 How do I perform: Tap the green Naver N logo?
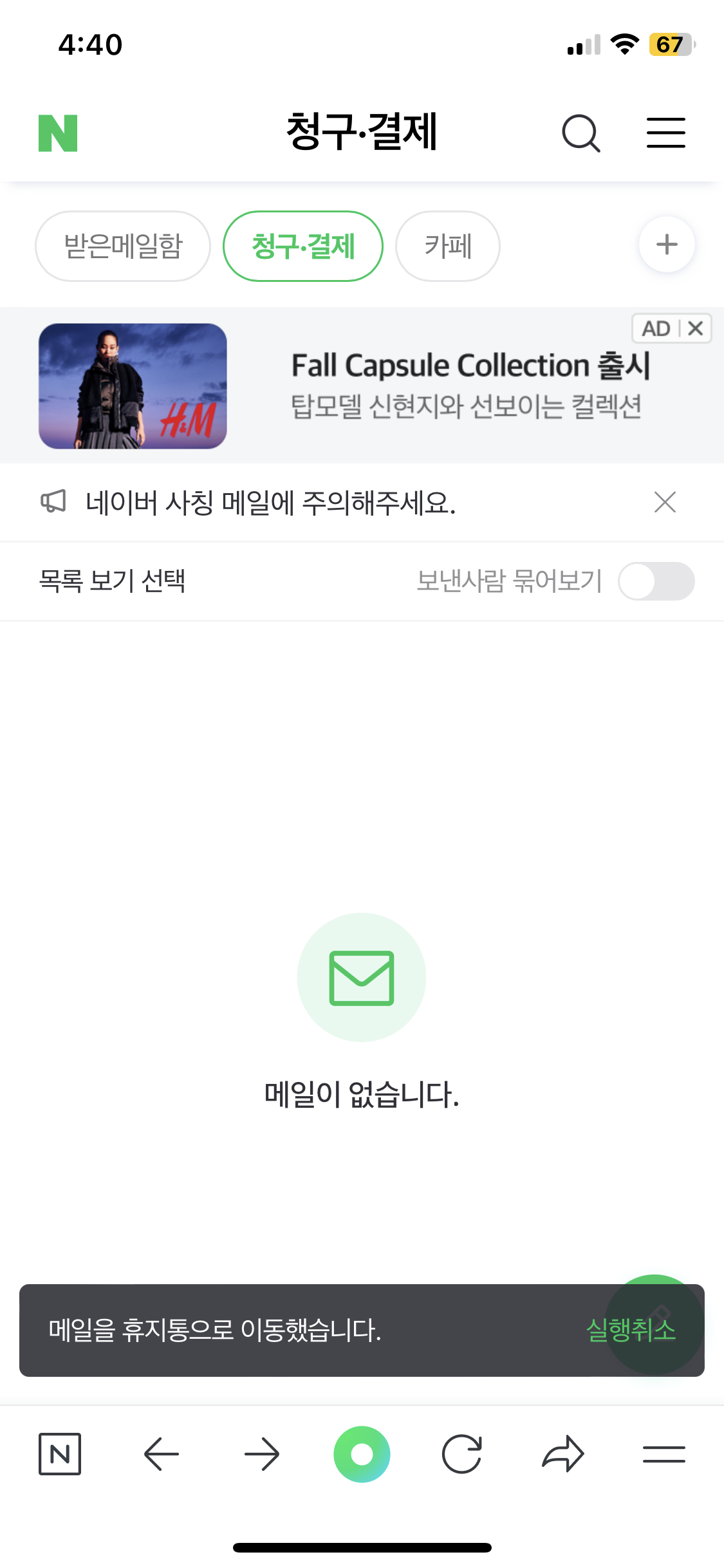[x=58, y=133]
